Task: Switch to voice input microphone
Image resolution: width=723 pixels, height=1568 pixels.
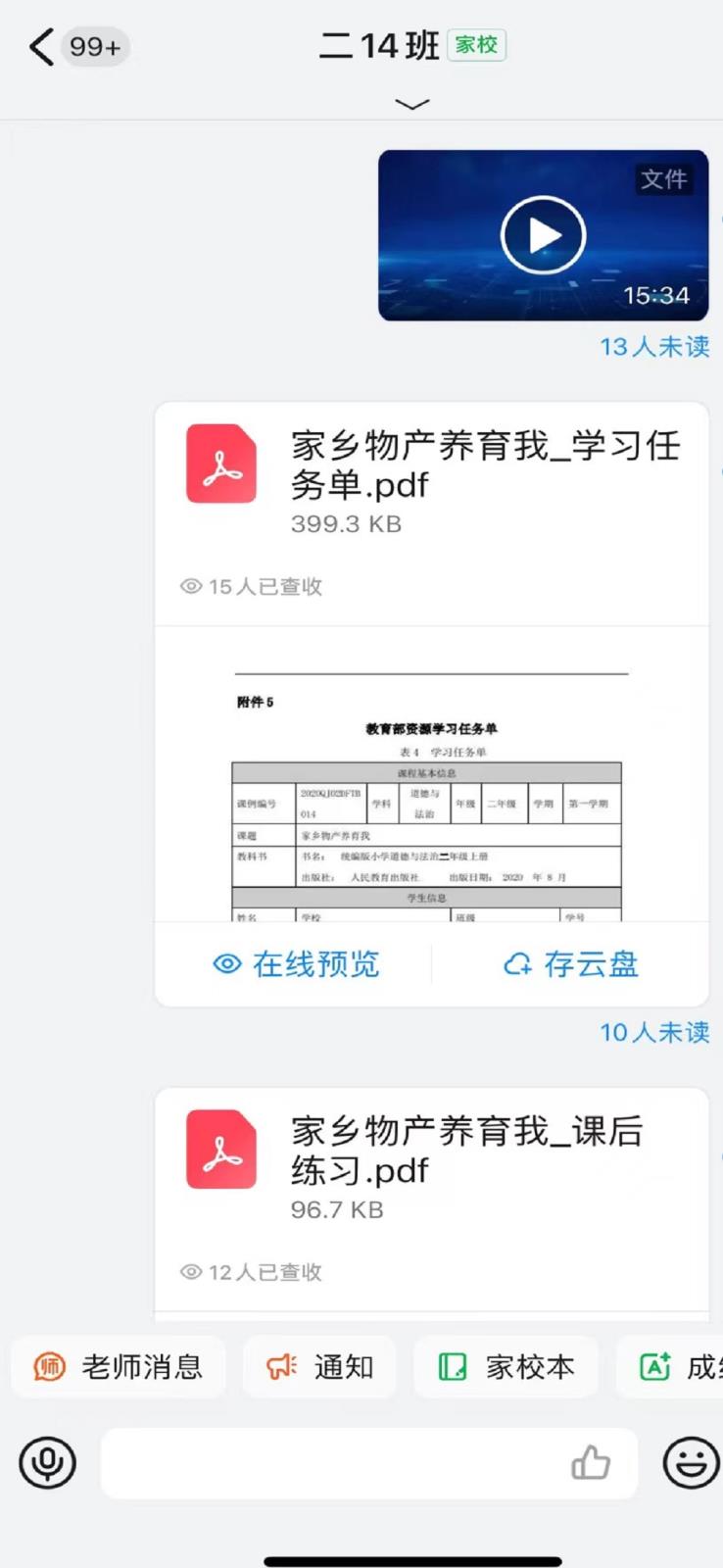Action: coord(47,1463)
